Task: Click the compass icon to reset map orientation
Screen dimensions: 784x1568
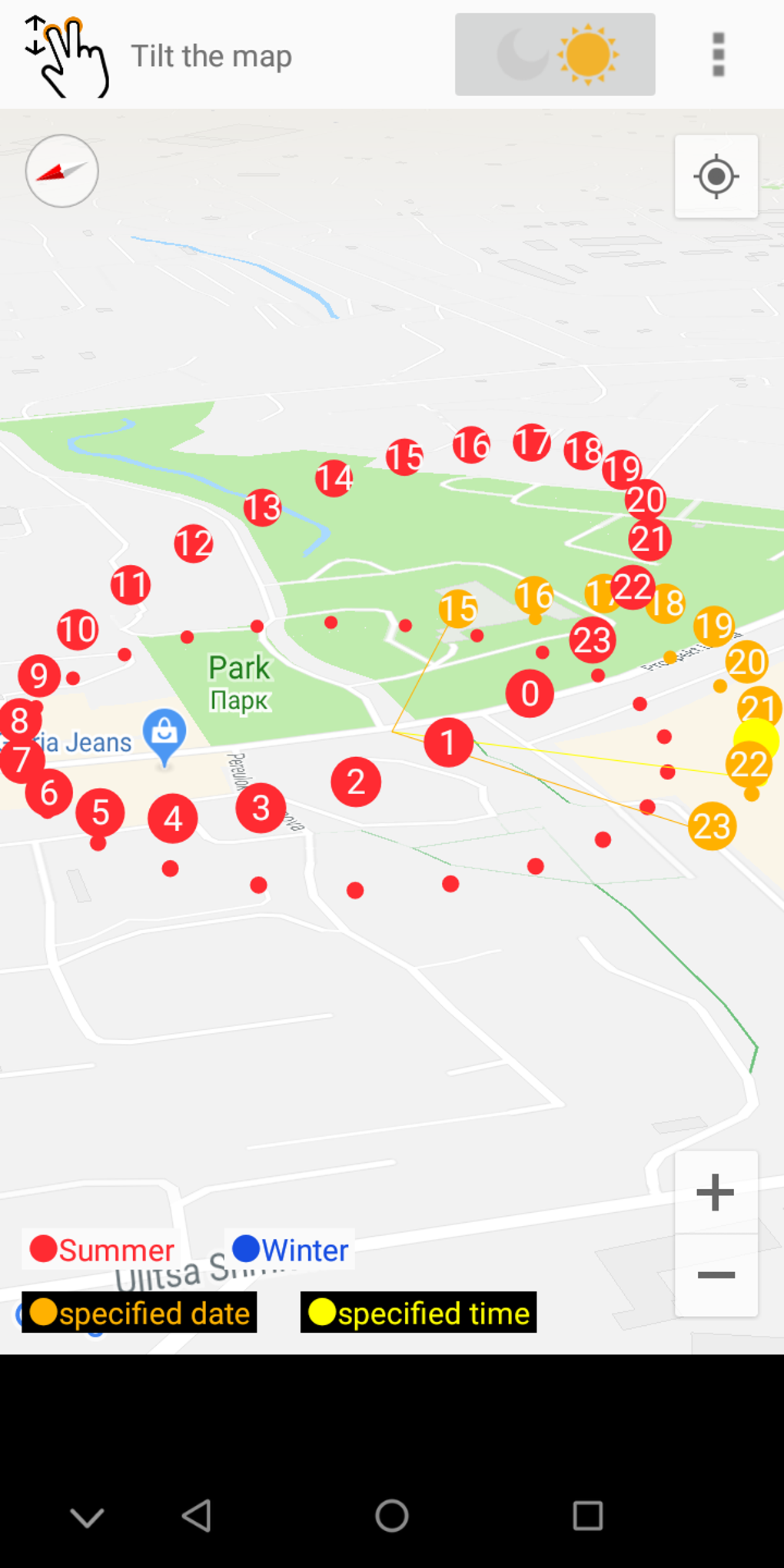Action: pyautogui.click(x=61, y=170)
